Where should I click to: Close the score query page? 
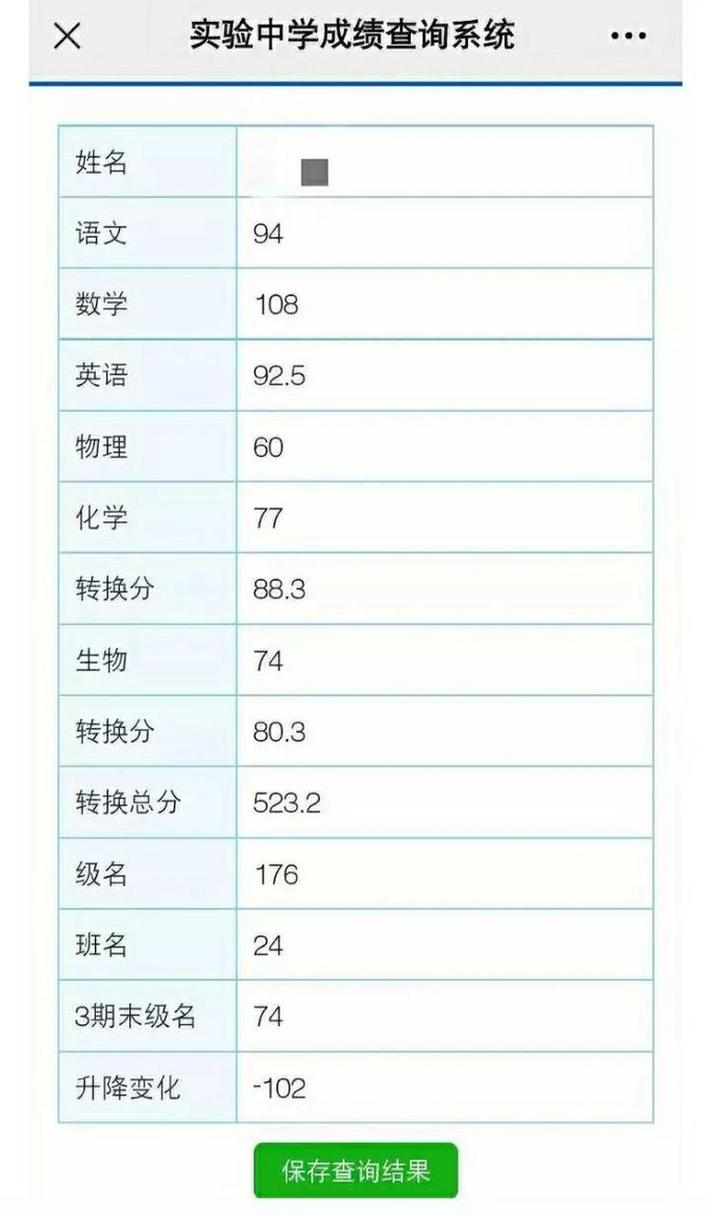67,37
